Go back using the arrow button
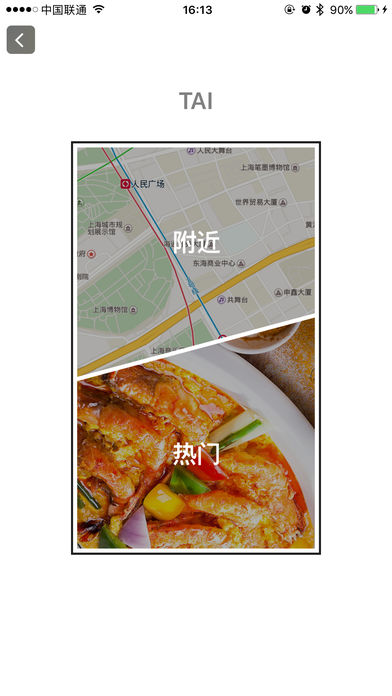 click(x=20, y=40)
